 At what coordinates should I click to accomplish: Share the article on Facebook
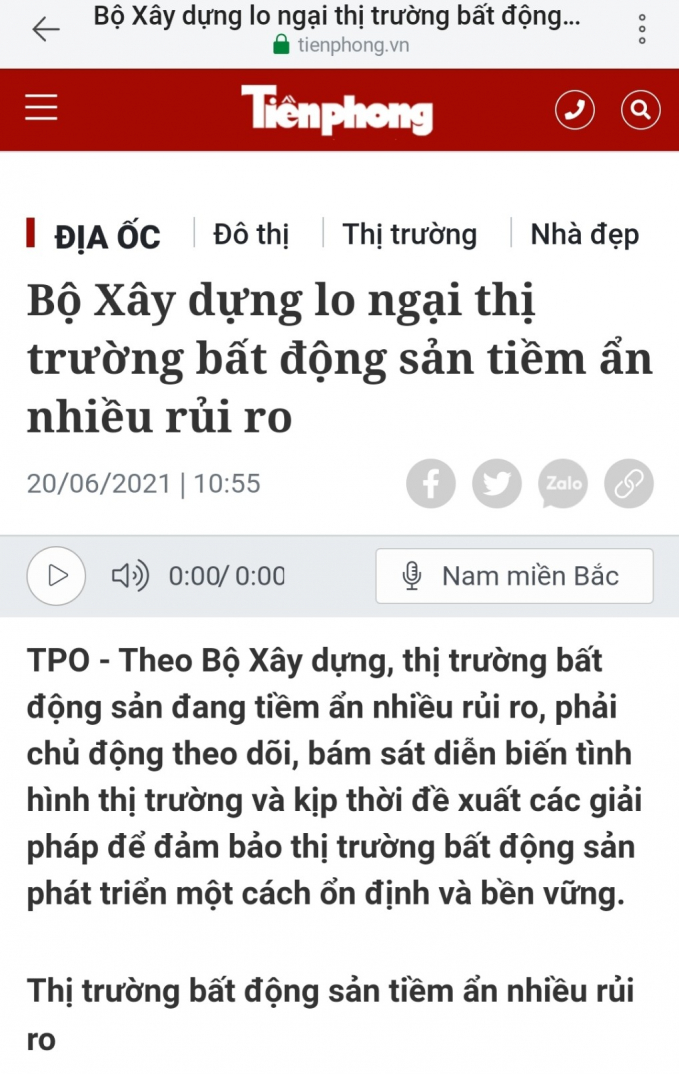[431, 485]
